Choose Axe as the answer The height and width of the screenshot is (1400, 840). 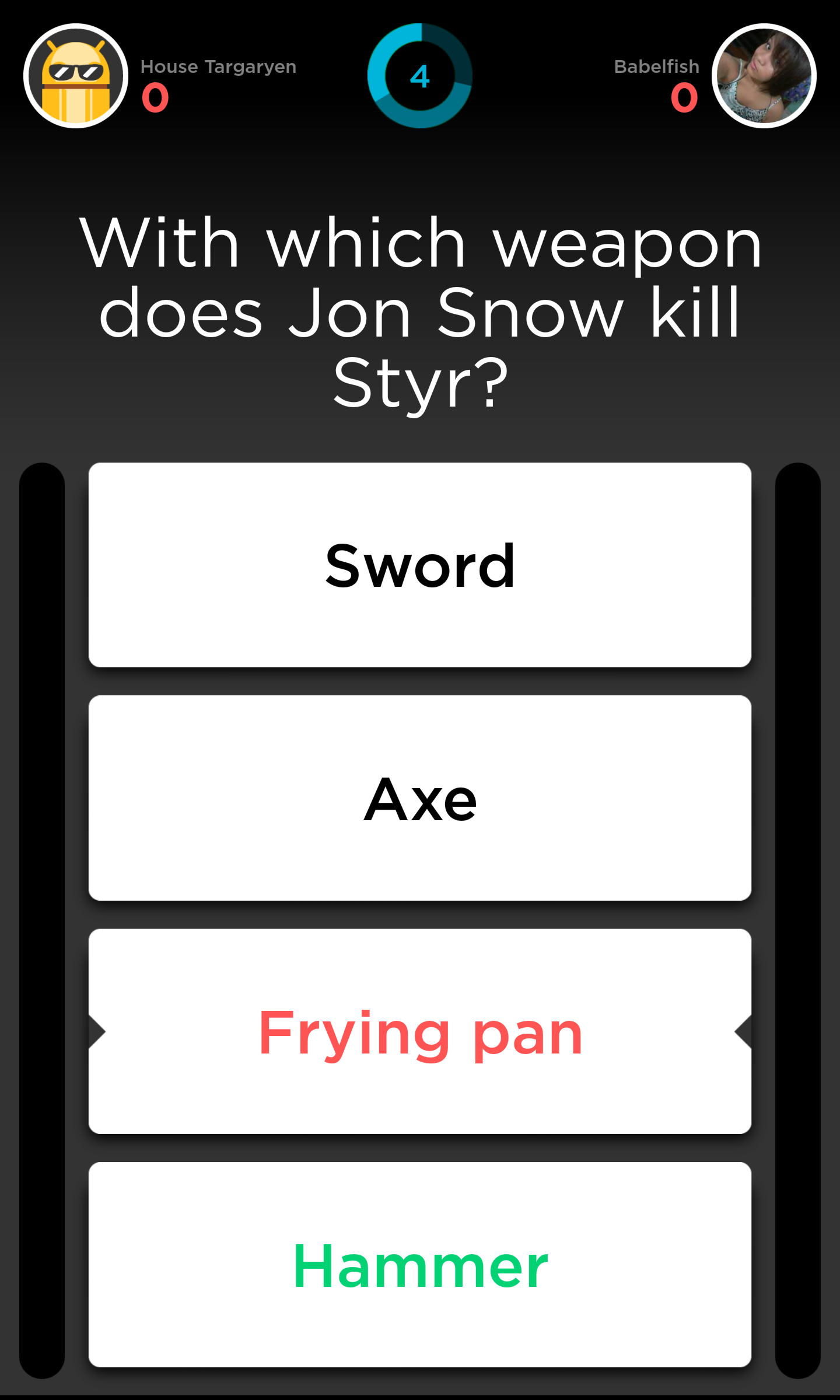(420, 798)
